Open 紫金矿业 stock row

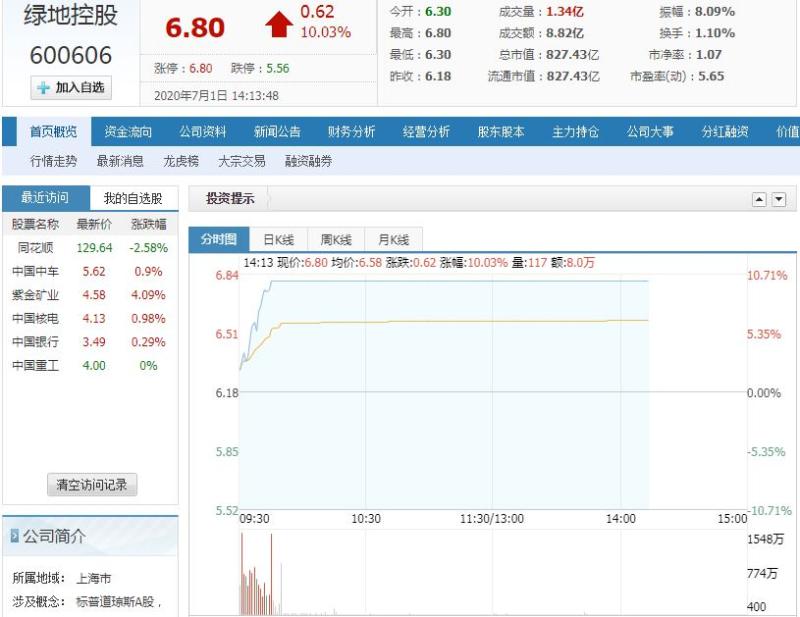pos(35,295)
